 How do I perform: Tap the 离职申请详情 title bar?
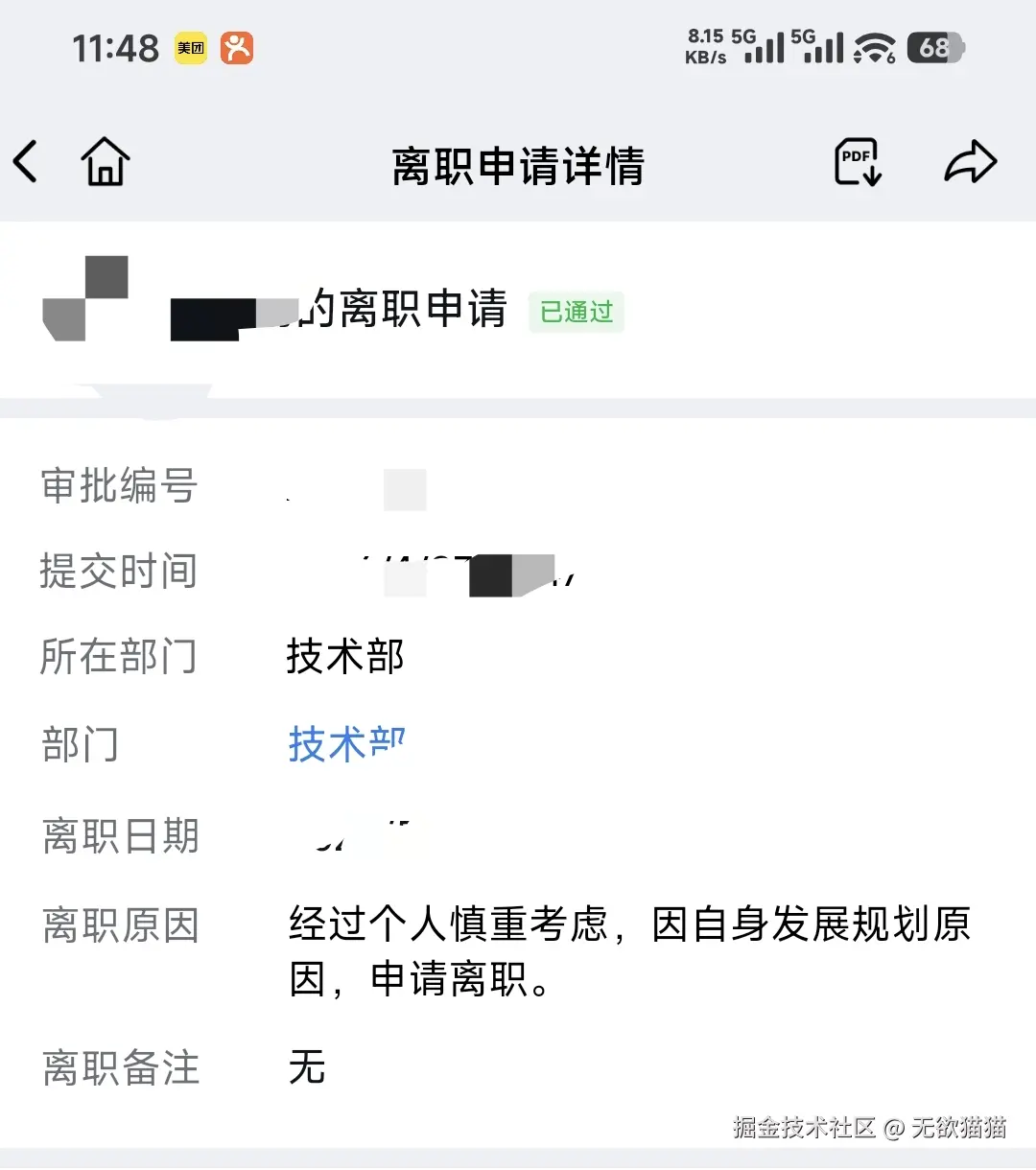point(518,165)
